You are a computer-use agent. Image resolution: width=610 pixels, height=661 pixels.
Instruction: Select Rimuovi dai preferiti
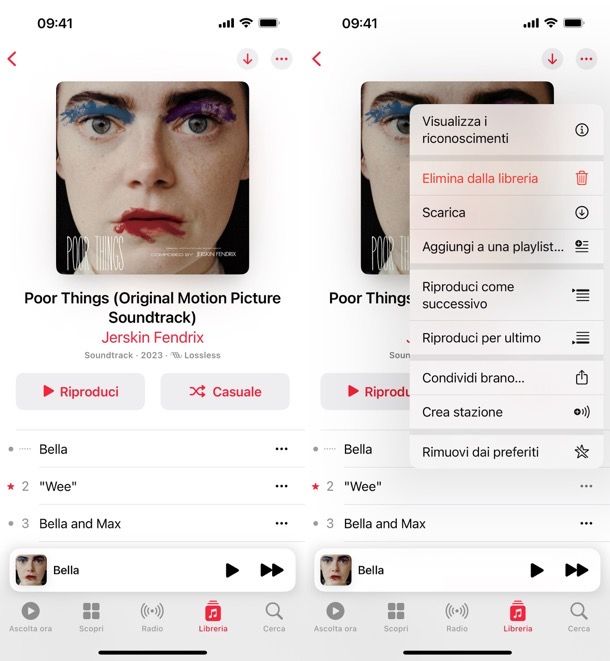505,452
